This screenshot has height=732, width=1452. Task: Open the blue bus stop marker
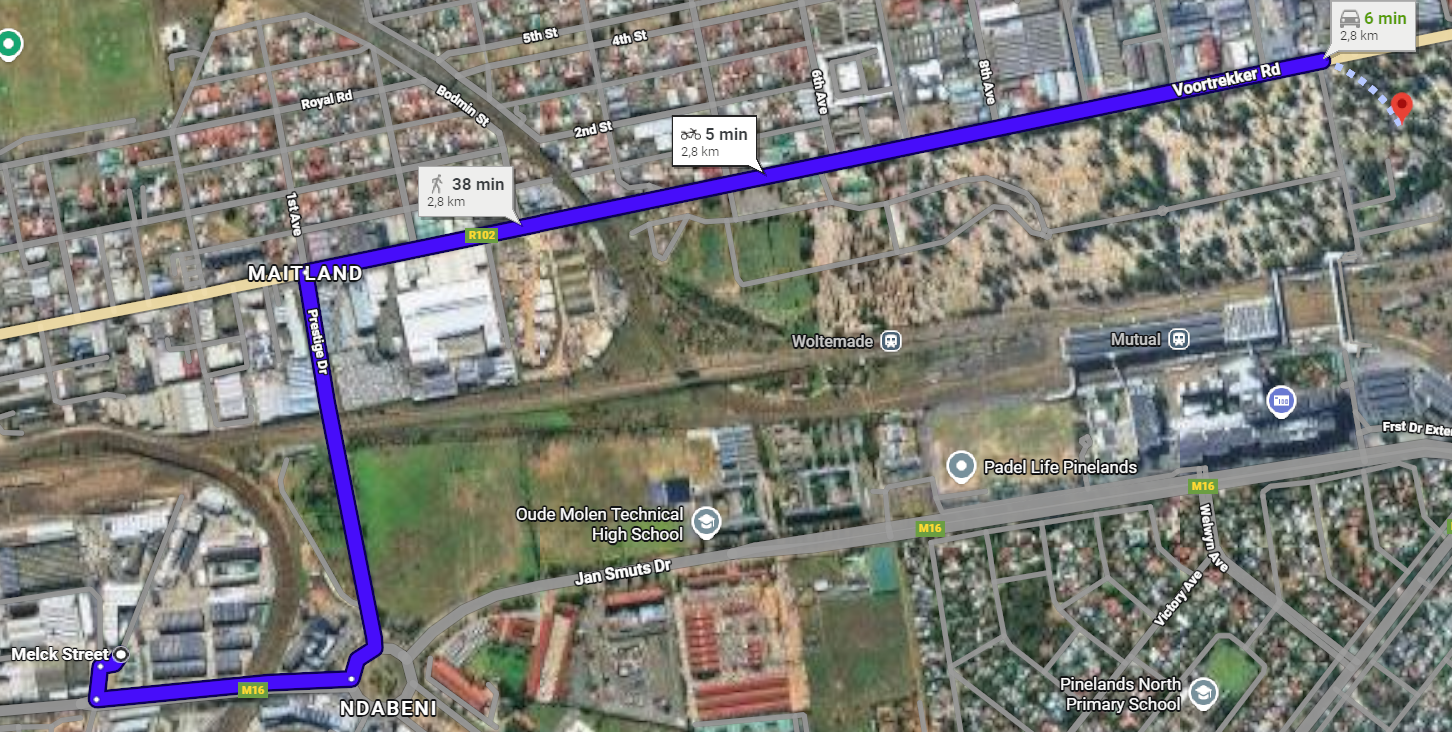click(1279, 402)
